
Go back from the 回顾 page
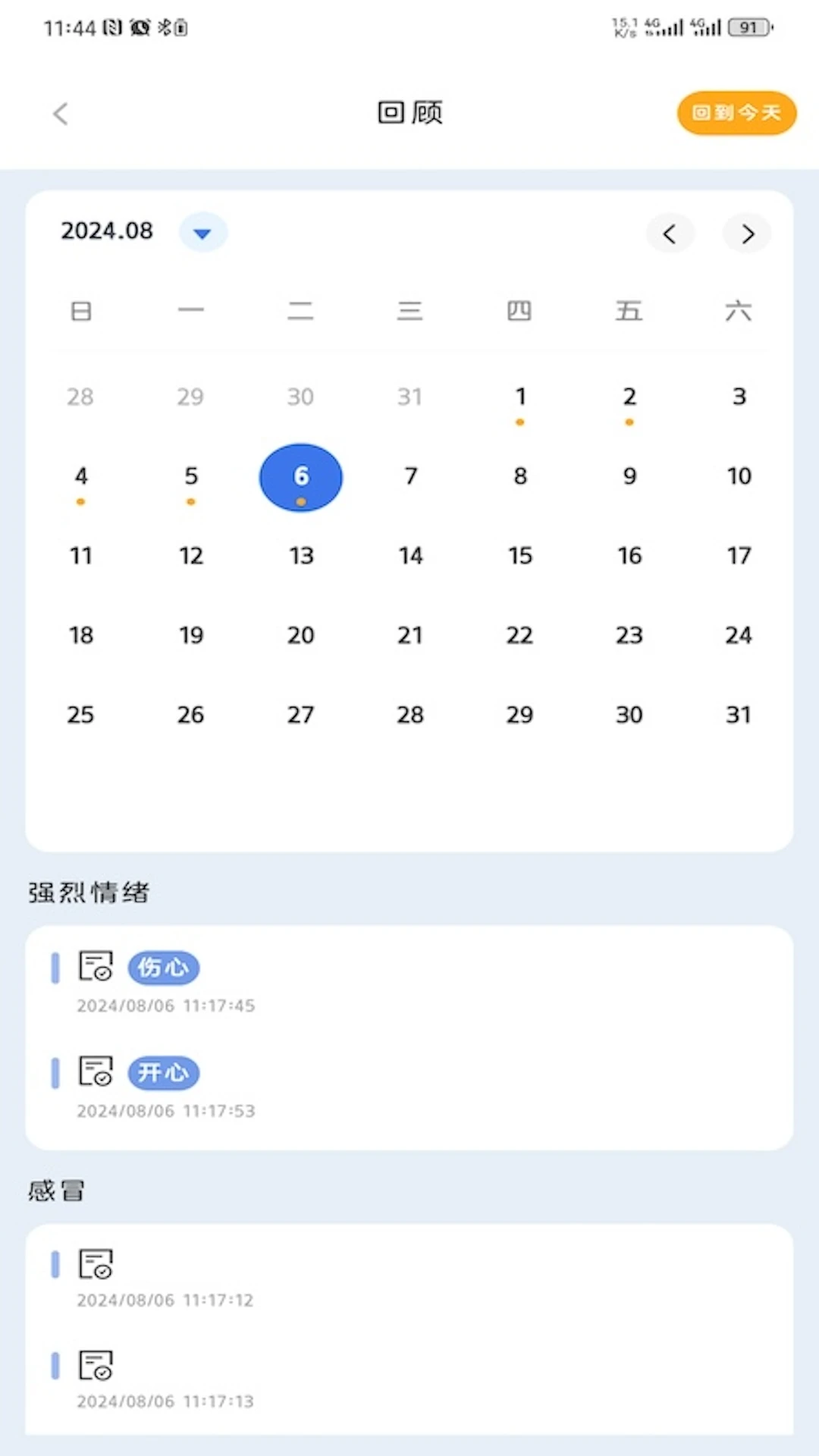[x=61, y=114]
